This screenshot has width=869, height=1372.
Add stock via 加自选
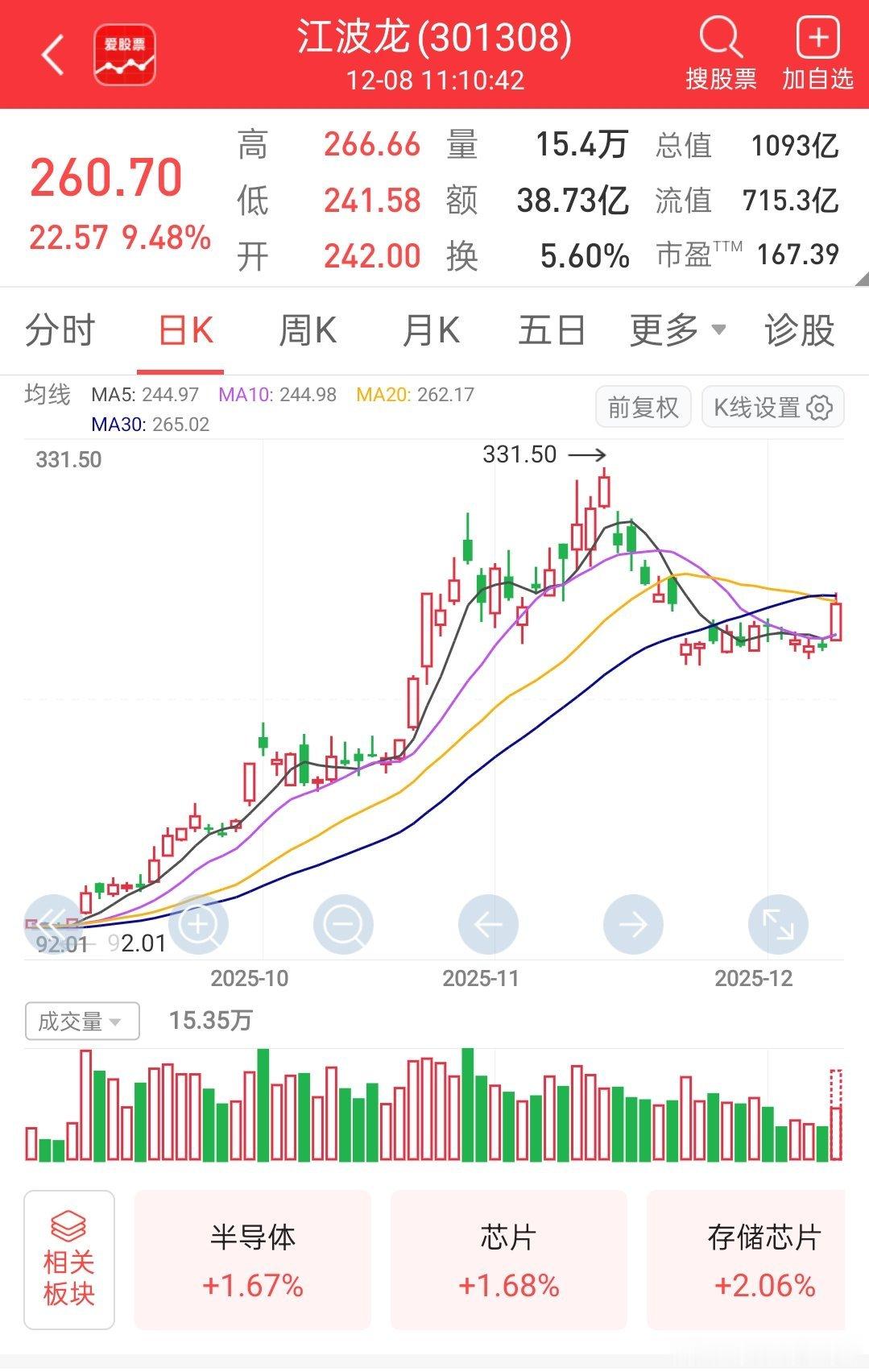click(x=817, y=55)
